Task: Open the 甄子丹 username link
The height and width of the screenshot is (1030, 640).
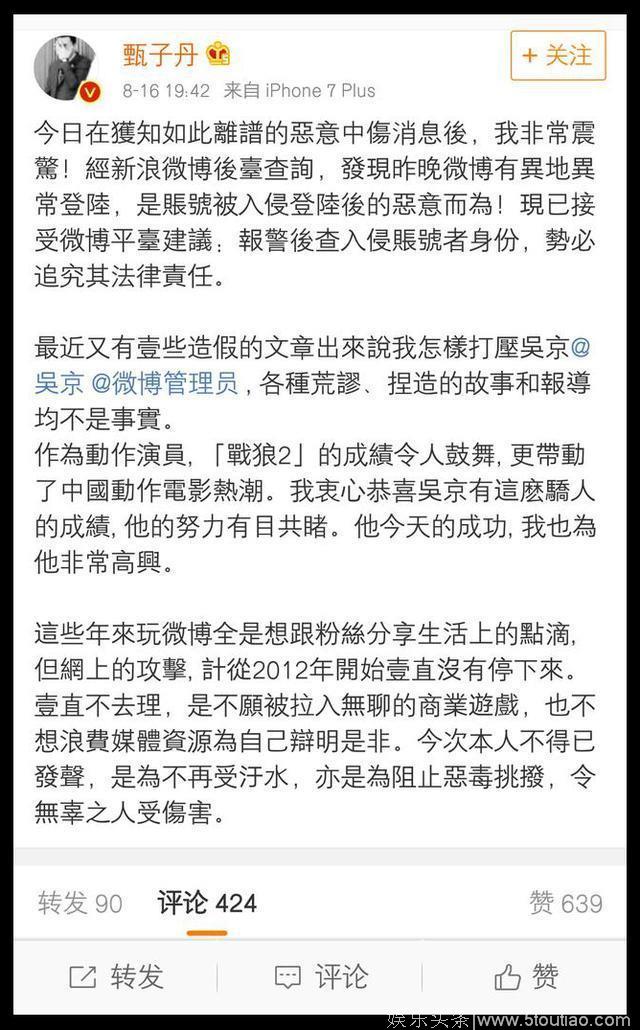Action: pyautogui.click(x=160, y=55)
